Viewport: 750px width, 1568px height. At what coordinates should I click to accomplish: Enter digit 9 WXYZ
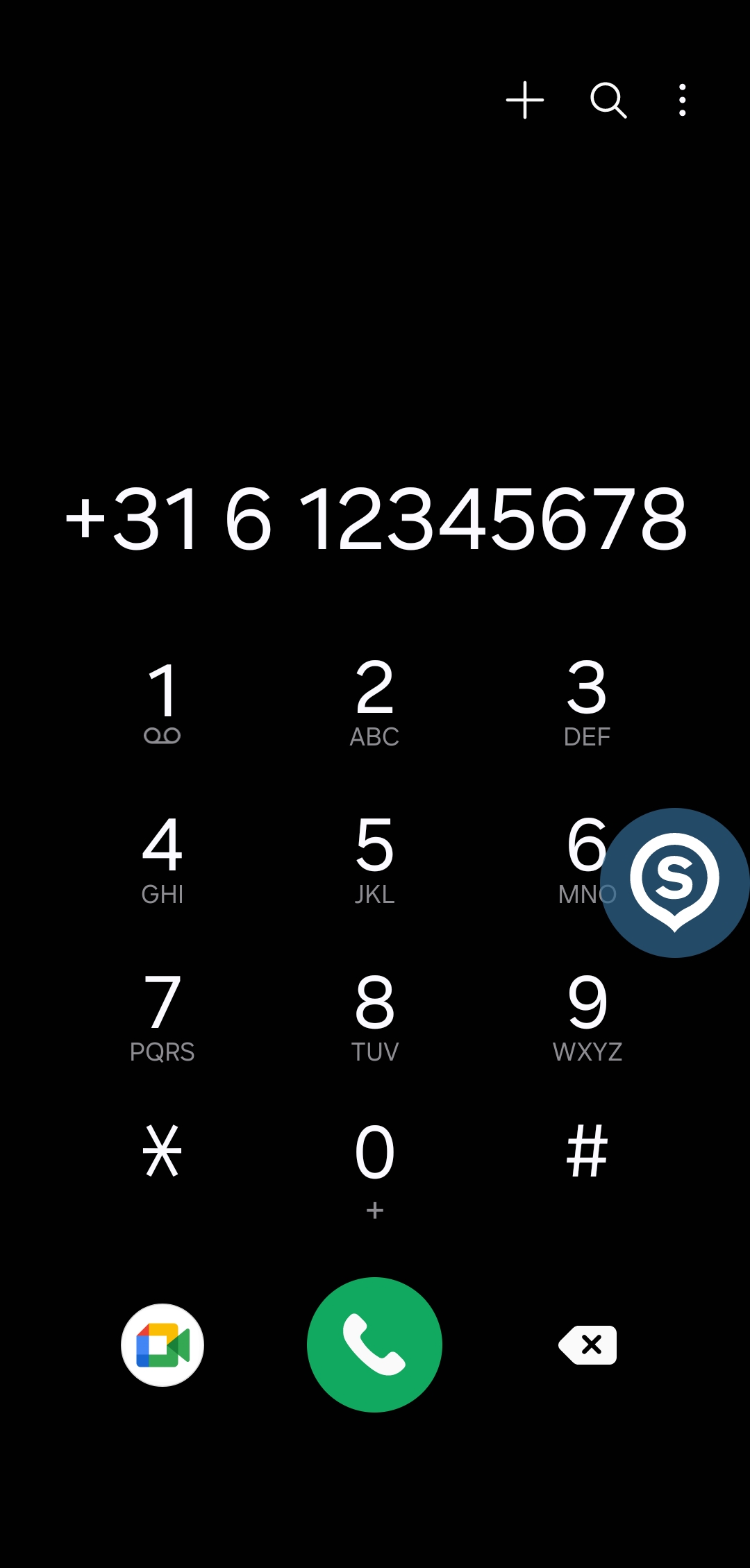tap(587, 1016)
